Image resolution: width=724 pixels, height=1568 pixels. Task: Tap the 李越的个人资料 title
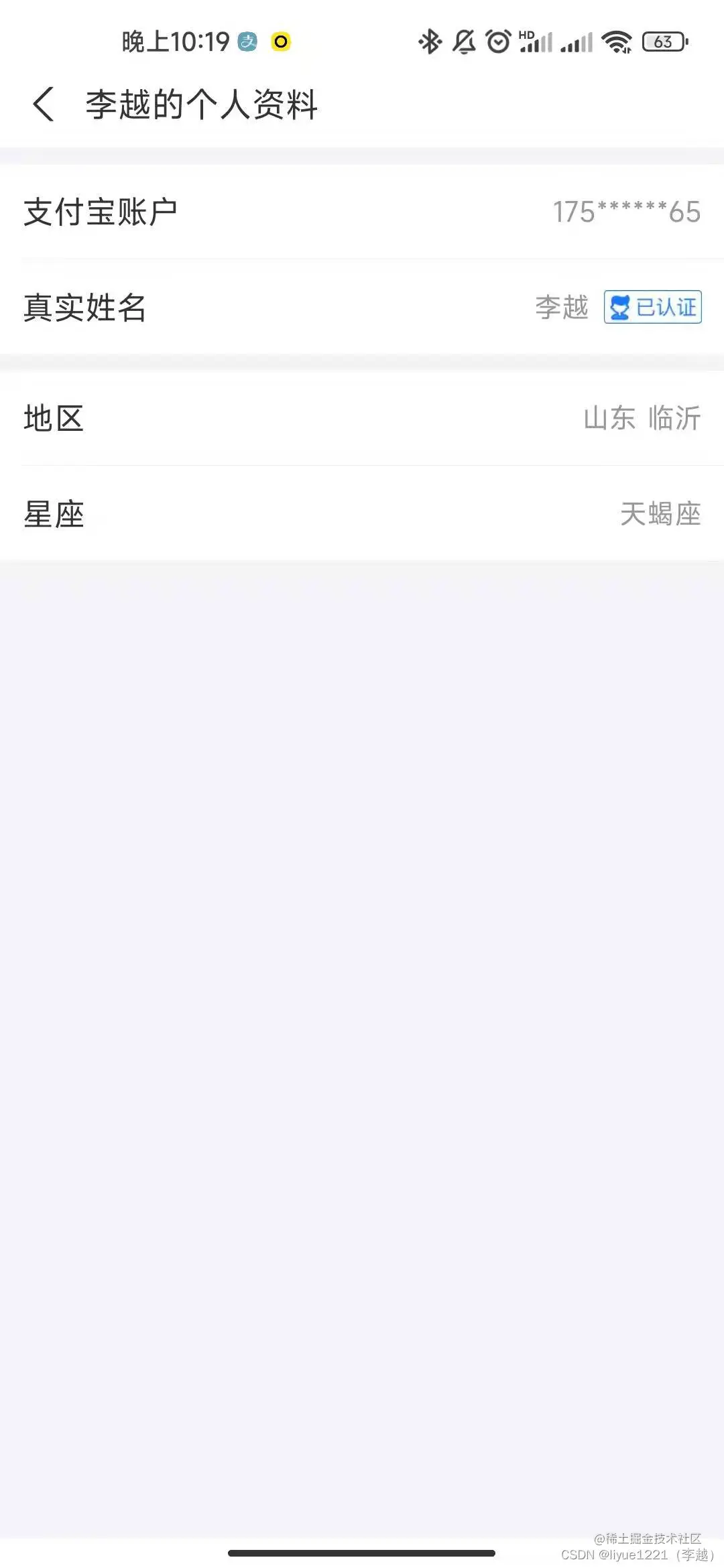(201, 104)
